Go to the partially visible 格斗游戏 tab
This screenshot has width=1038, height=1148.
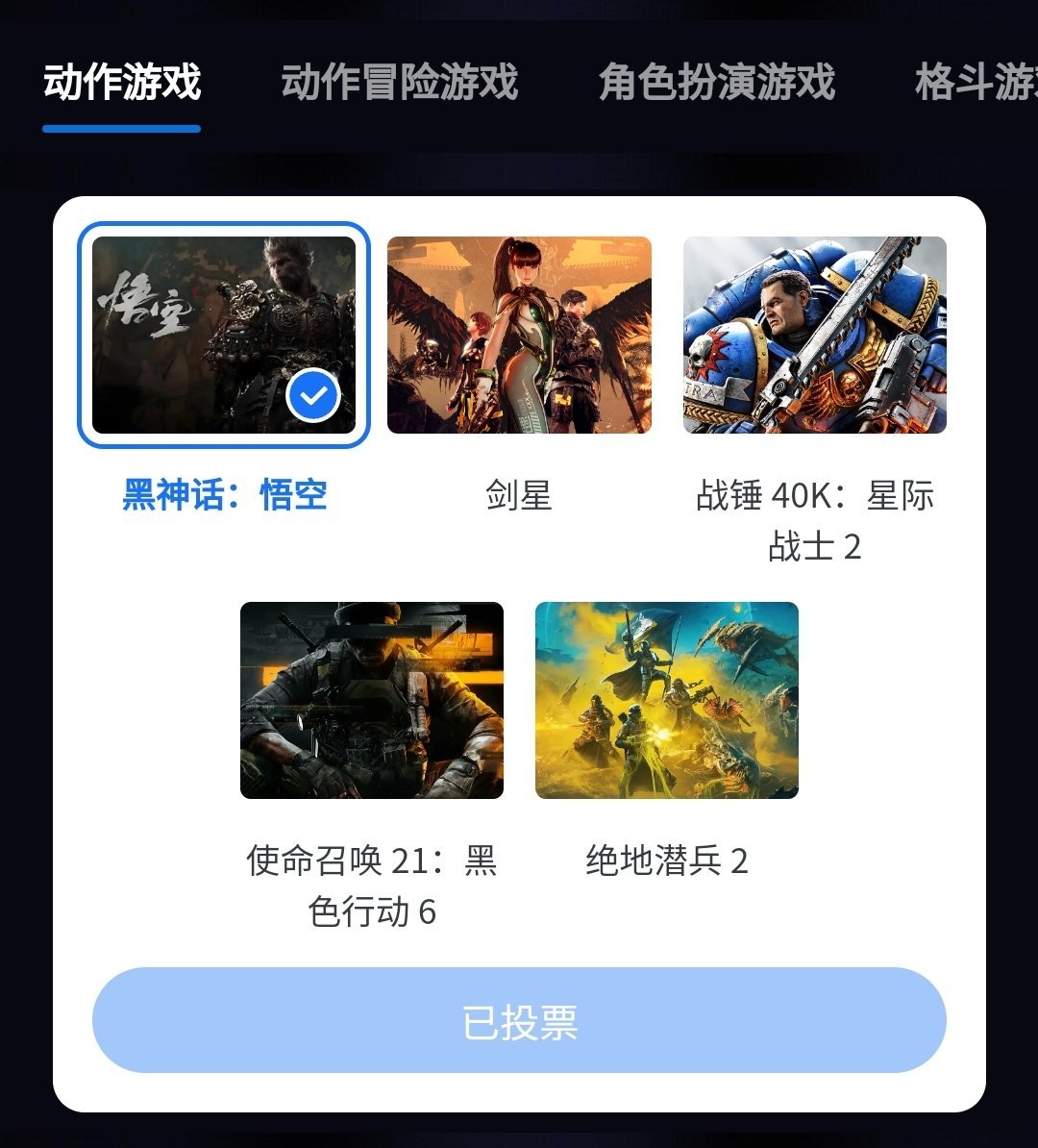pyautogui.click(x=976, y=83)
